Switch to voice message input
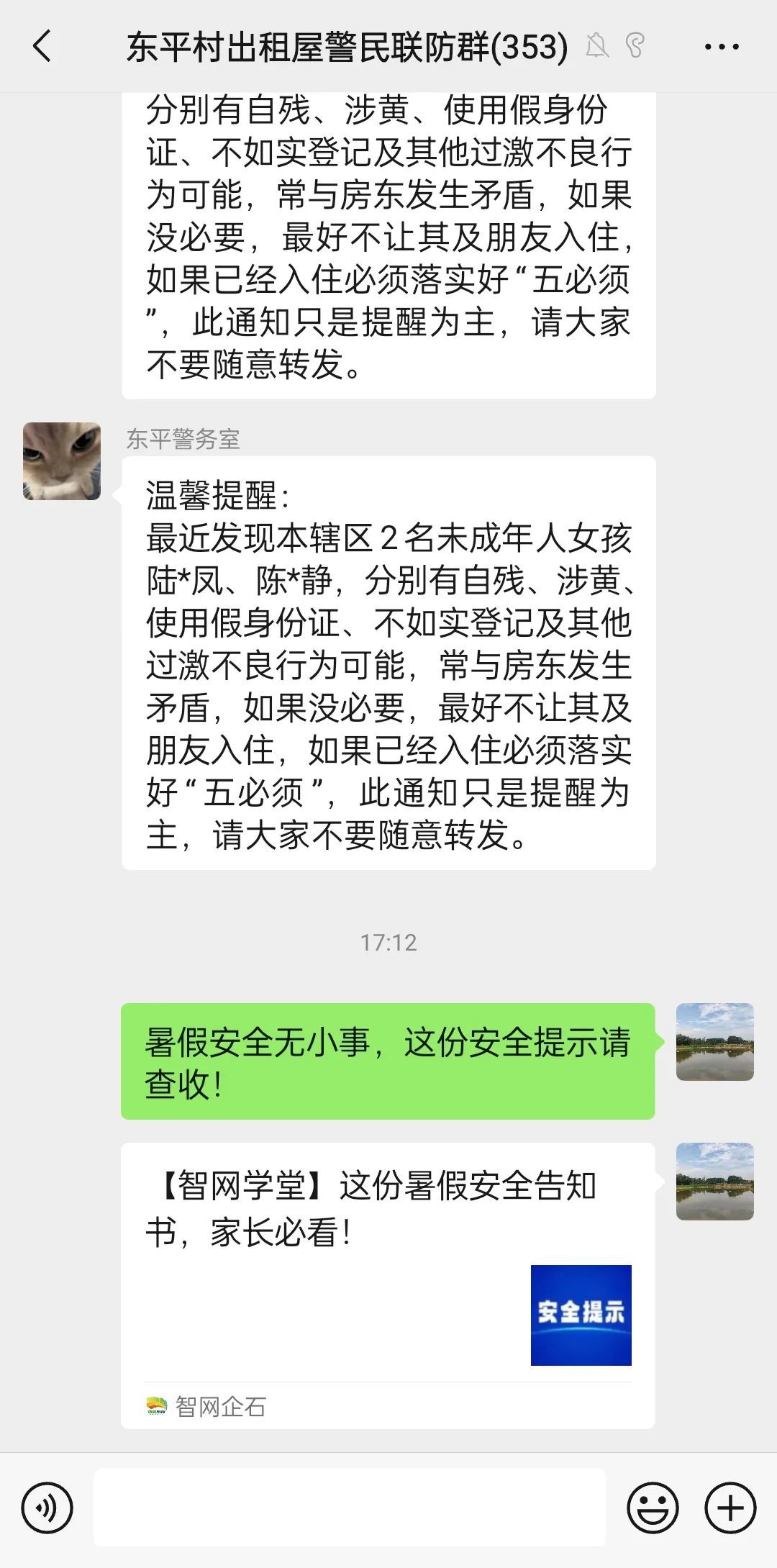The width and height of the screenshot is (777, 1568). pyautogui.click(x=47, y=1508)
